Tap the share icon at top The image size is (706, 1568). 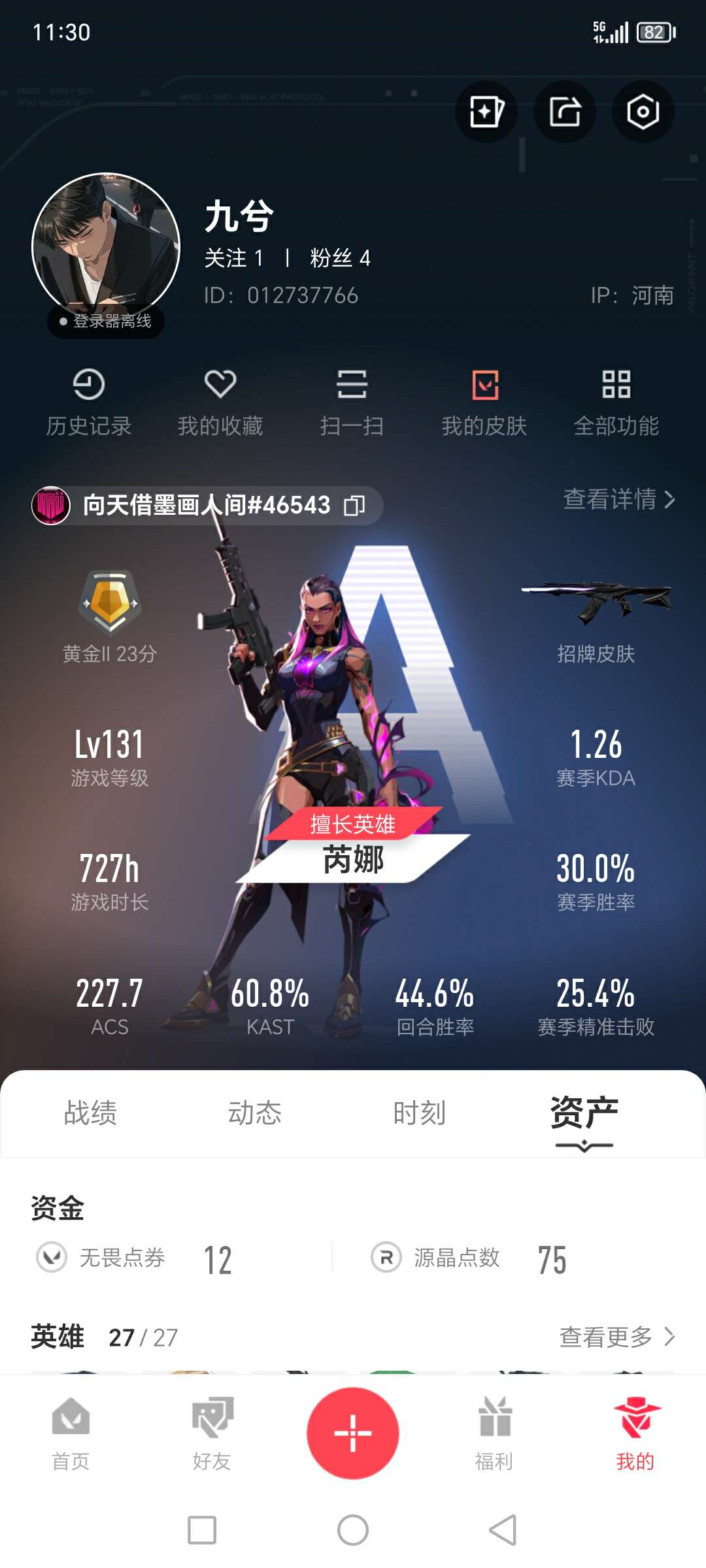565,112
